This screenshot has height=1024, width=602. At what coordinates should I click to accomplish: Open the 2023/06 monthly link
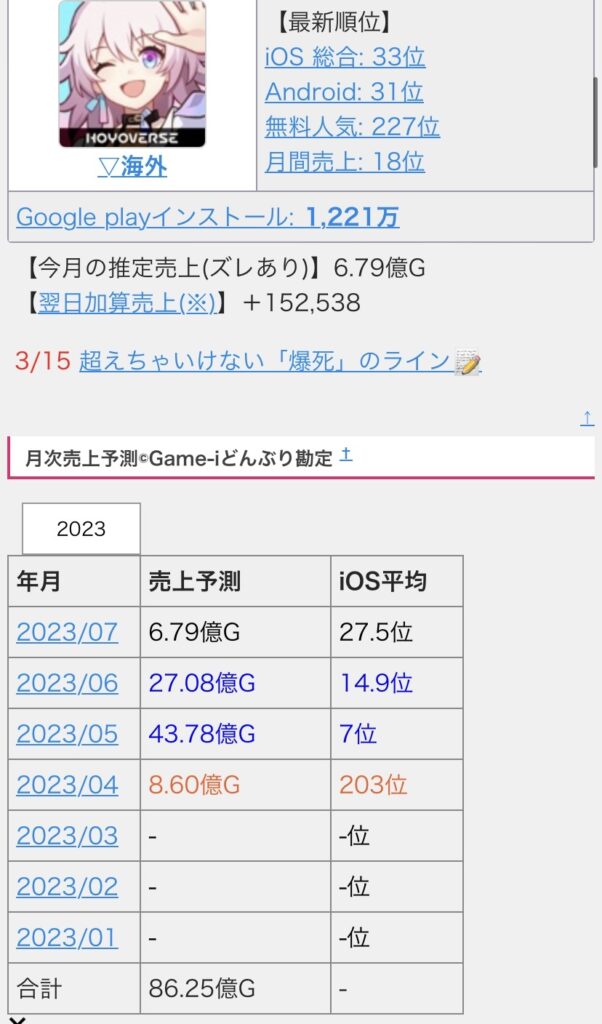tap(67, 683)
